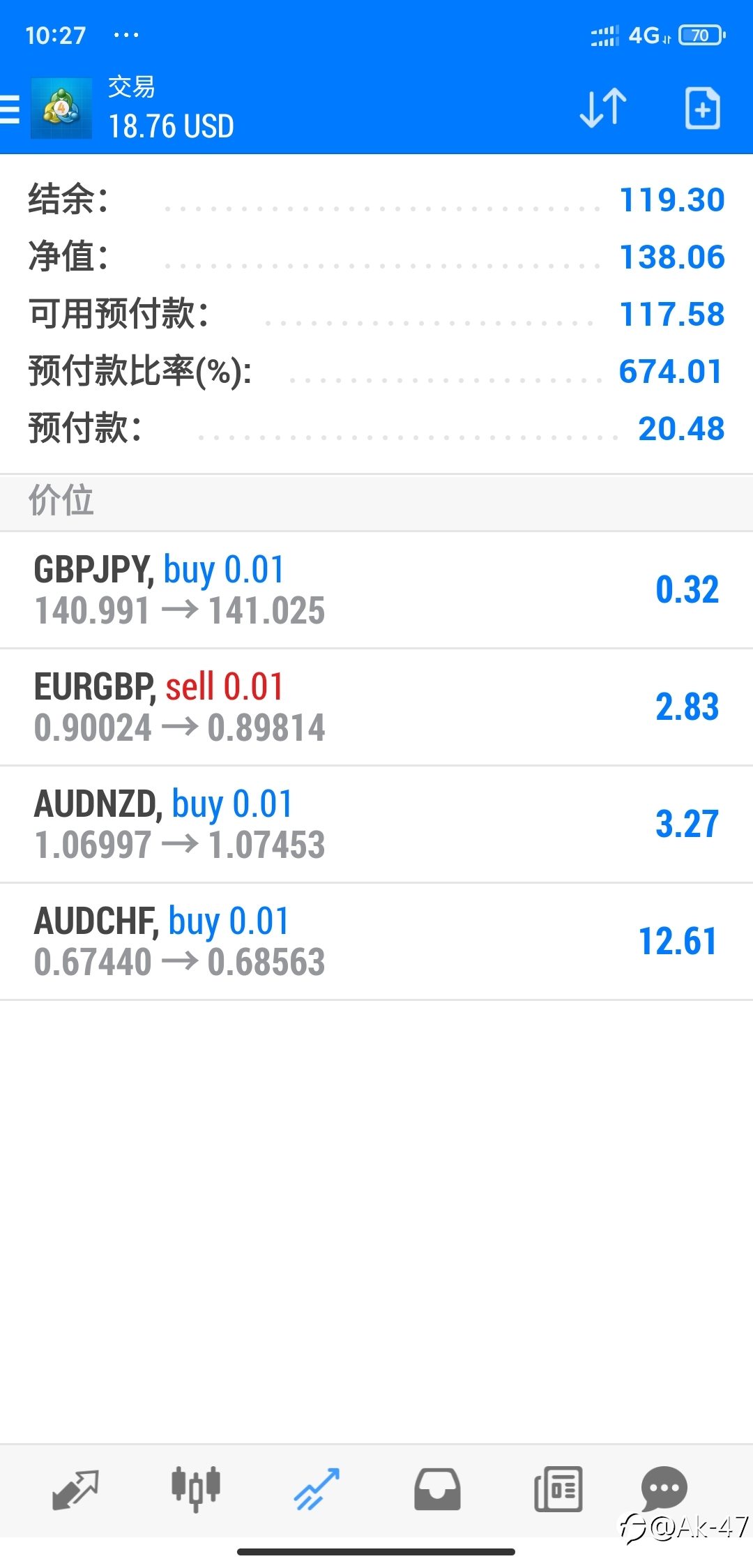The height and width of the screenshot is (1568, 753).
Task: Open the GBPJPY buy position
Action: point(376,590)
